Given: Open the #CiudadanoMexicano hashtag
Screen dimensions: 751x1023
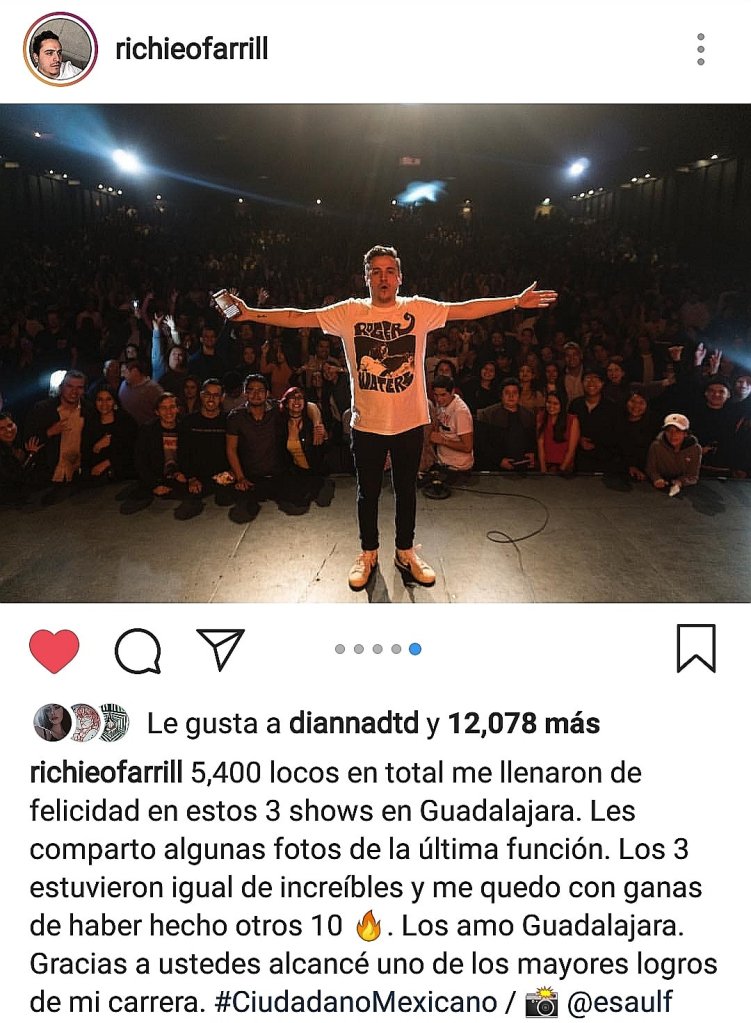Looking at the screenshot, I should (x=355, y=1001).
